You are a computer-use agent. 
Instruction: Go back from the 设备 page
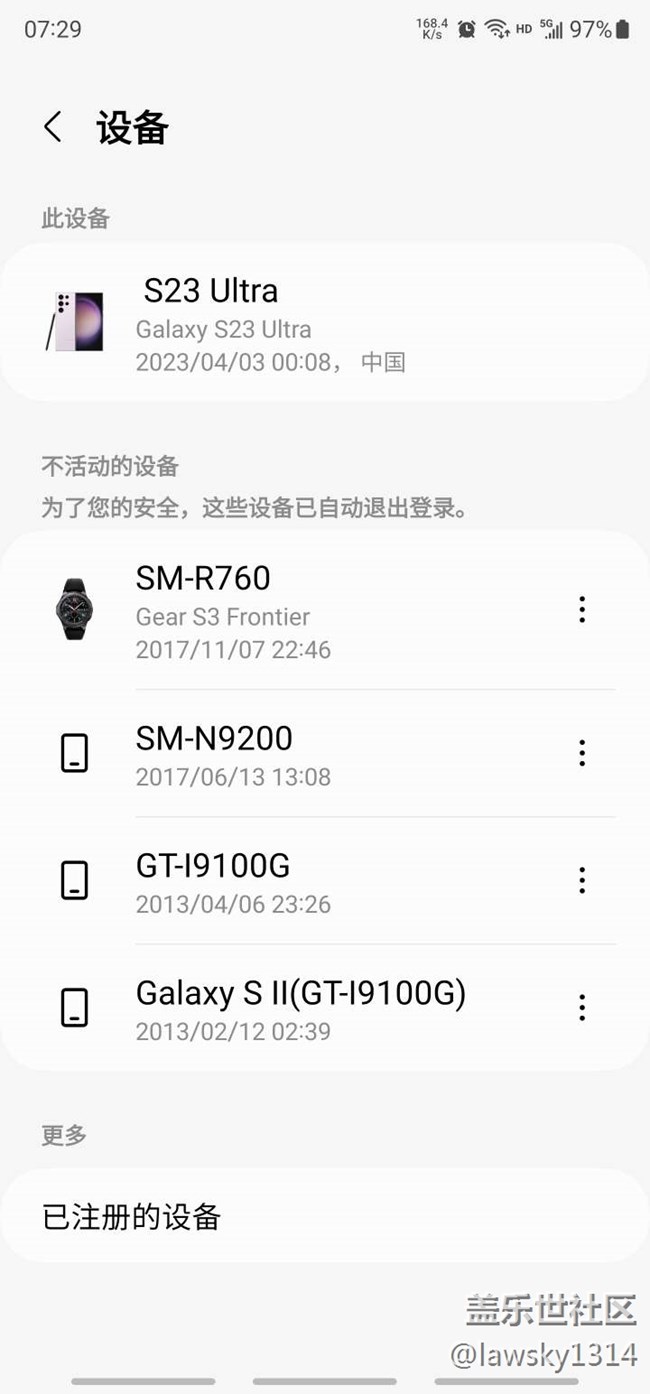pos(53,127)
